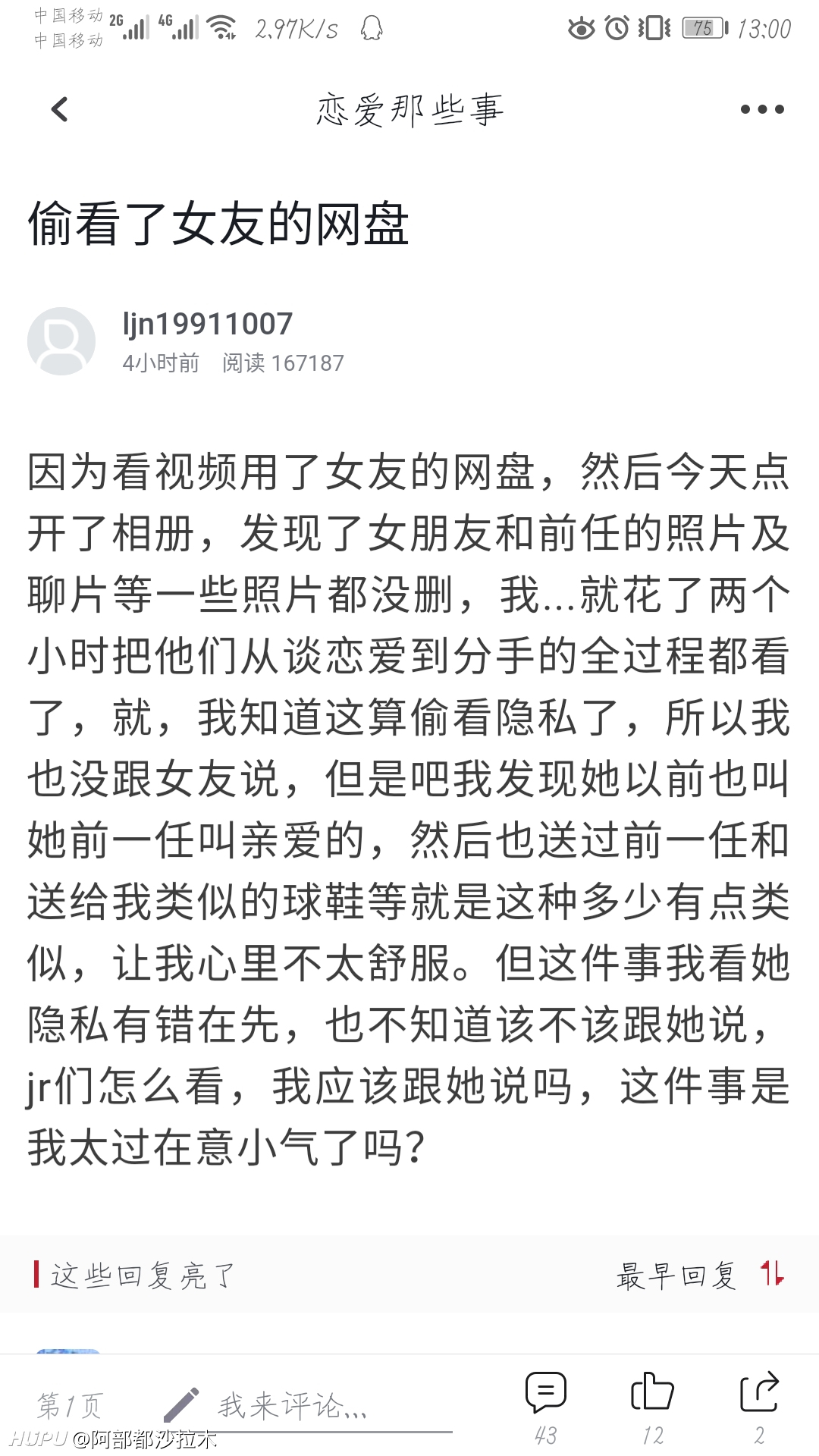Share this post
The width and height of the screenshot is (819, 1456).
click(x=759, y=1407)
